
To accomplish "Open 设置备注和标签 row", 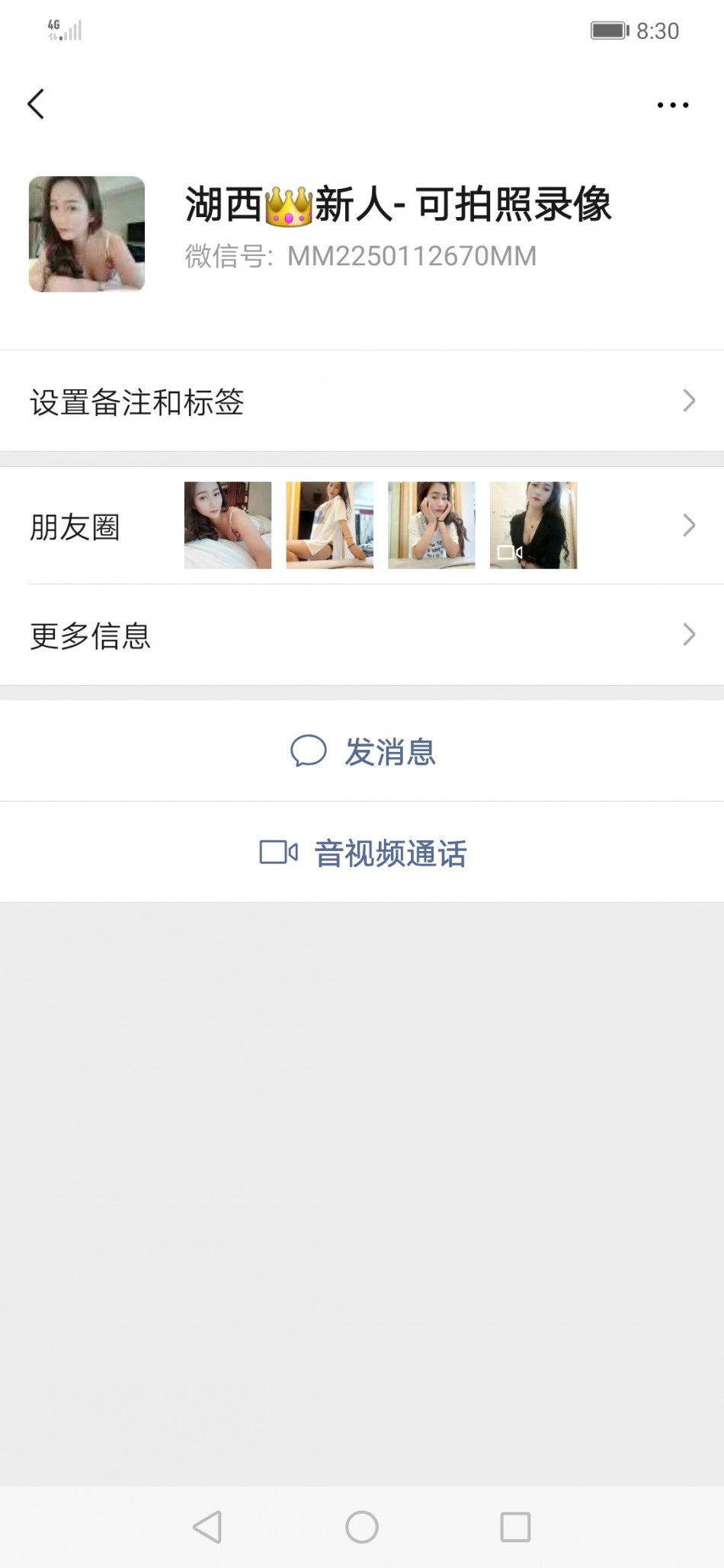I will click(x=362, y=402).
